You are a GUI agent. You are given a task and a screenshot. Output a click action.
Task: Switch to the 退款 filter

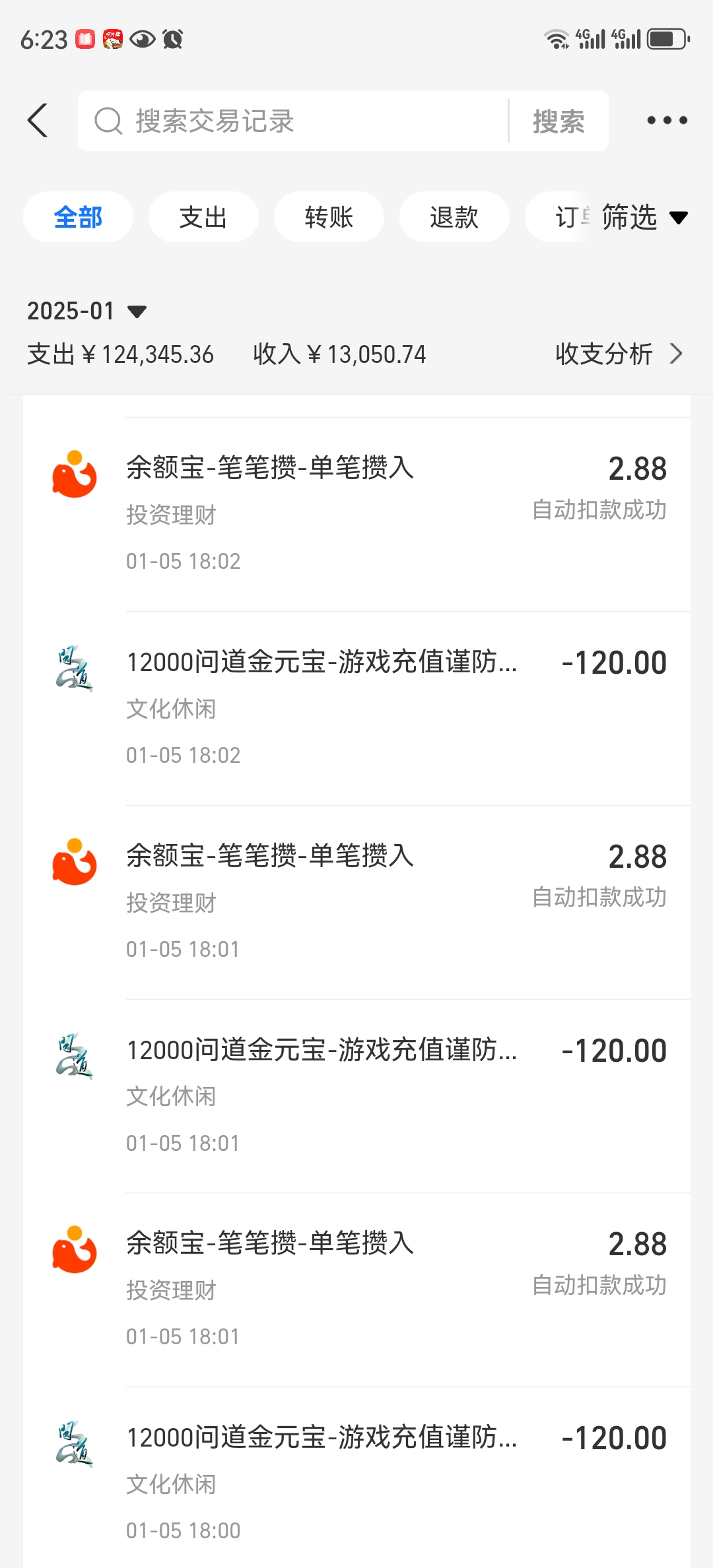pos(454,217)
